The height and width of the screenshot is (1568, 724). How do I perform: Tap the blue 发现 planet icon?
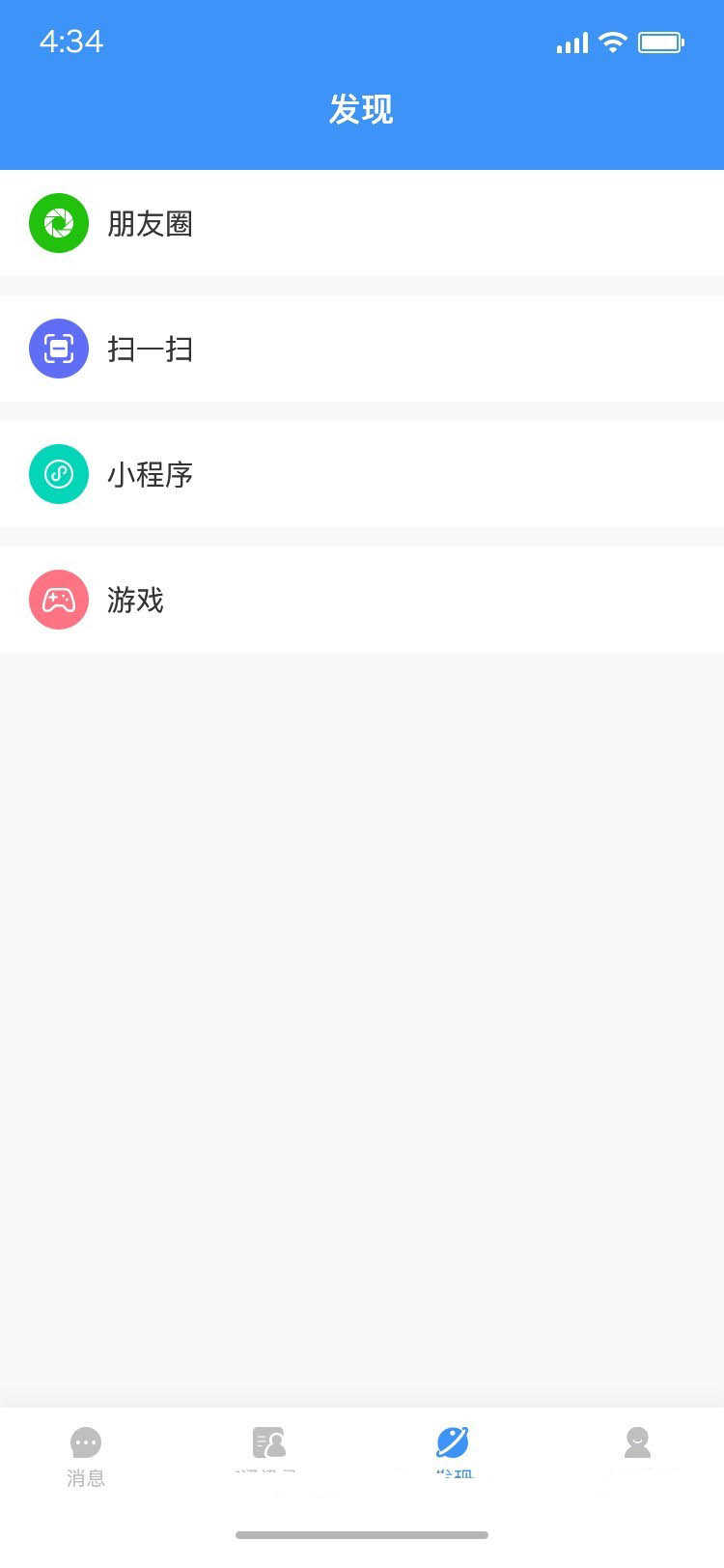pos(454,1442)
